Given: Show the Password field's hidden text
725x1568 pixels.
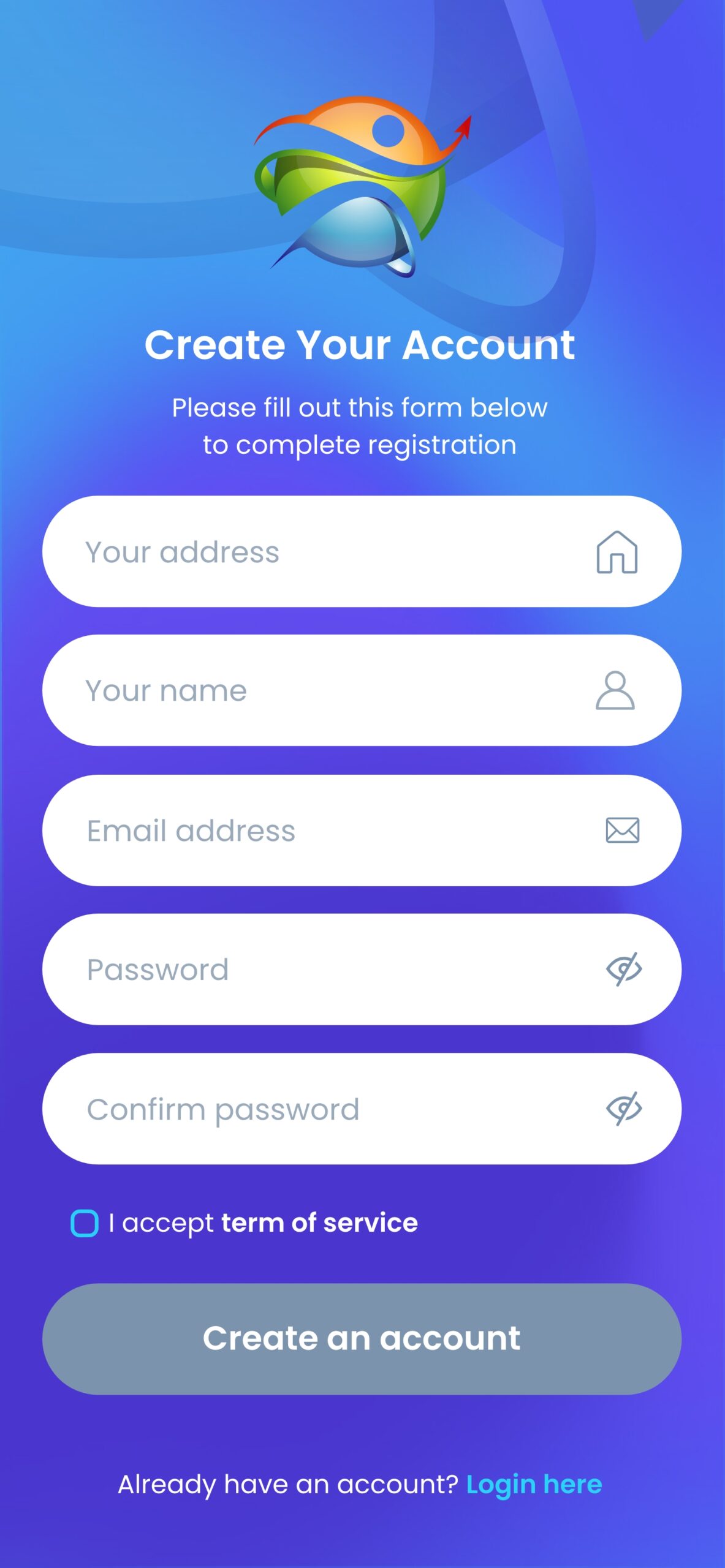Looking at the screenshot, I should point(623,970).
